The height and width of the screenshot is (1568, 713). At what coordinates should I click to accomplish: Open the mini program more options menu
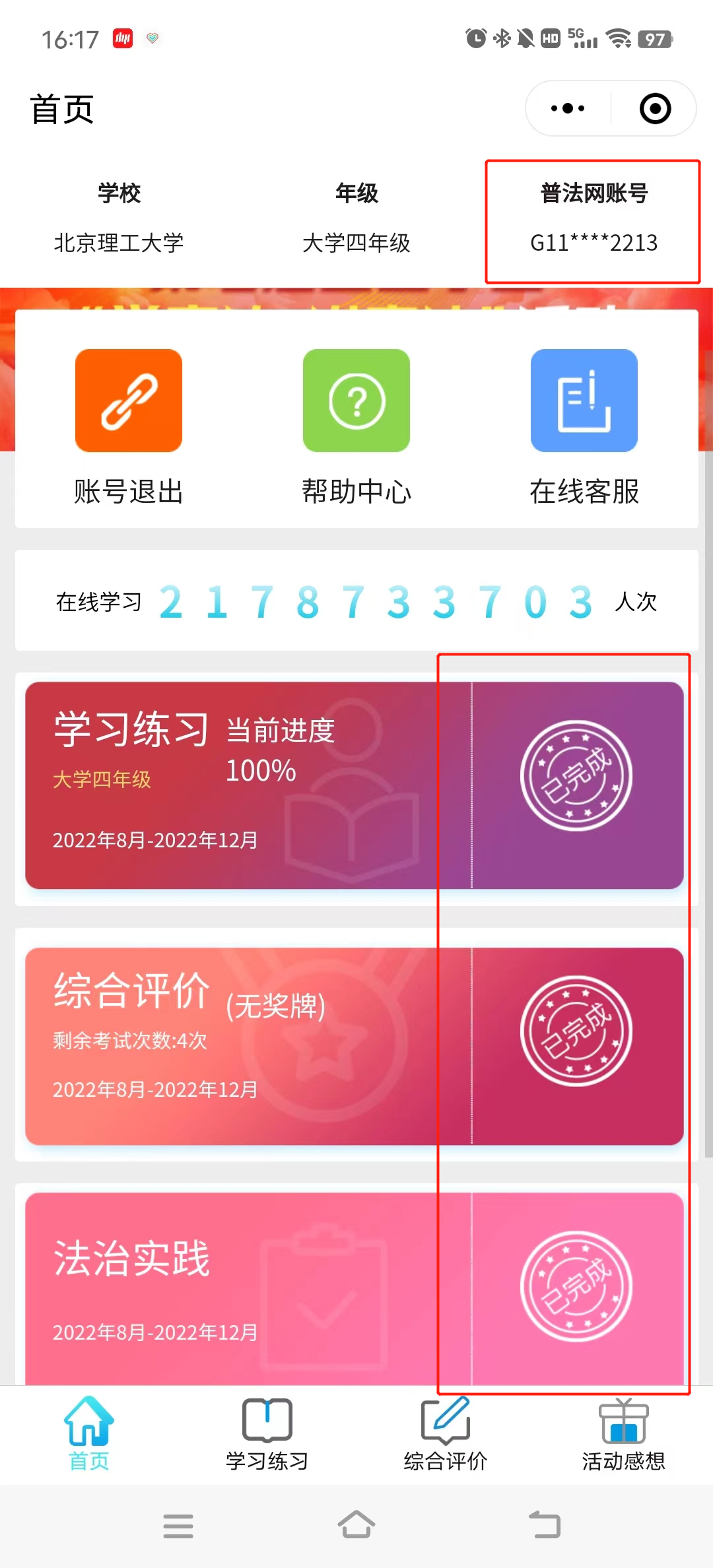[568, 108]
